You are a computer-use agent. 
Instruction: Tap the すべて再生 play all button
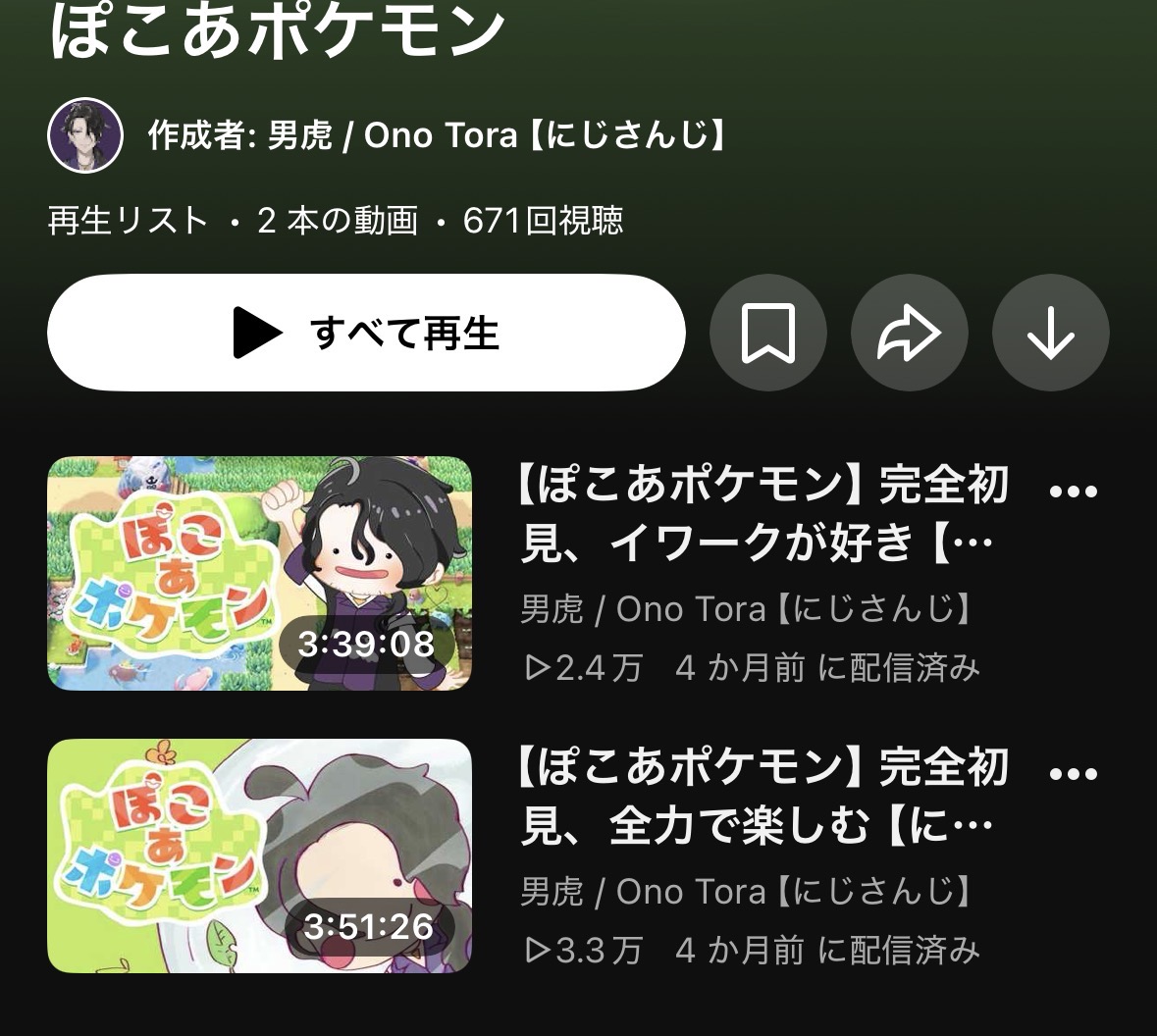[366, 333]
